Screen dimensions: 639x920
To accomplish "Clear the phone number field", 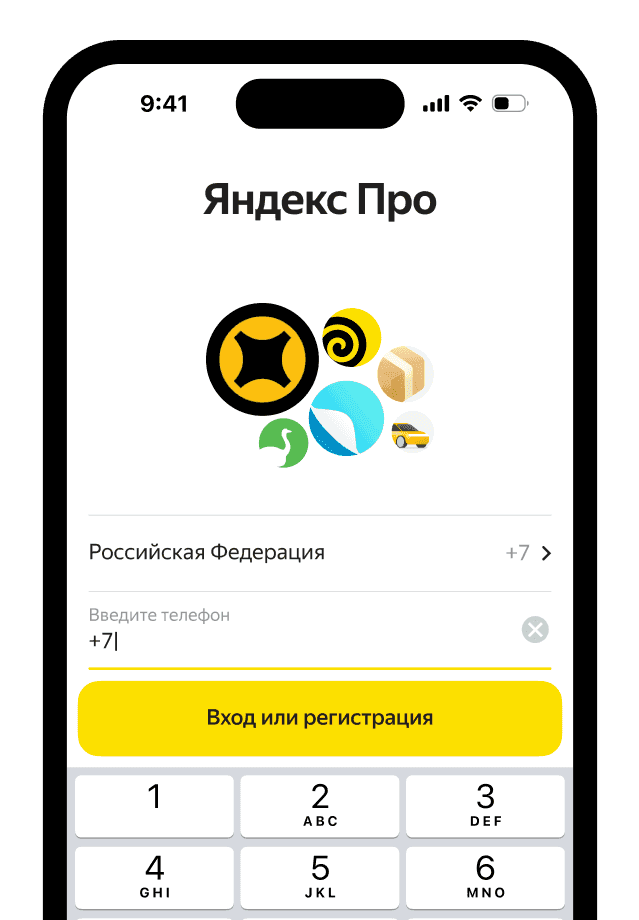I will 535,629.
